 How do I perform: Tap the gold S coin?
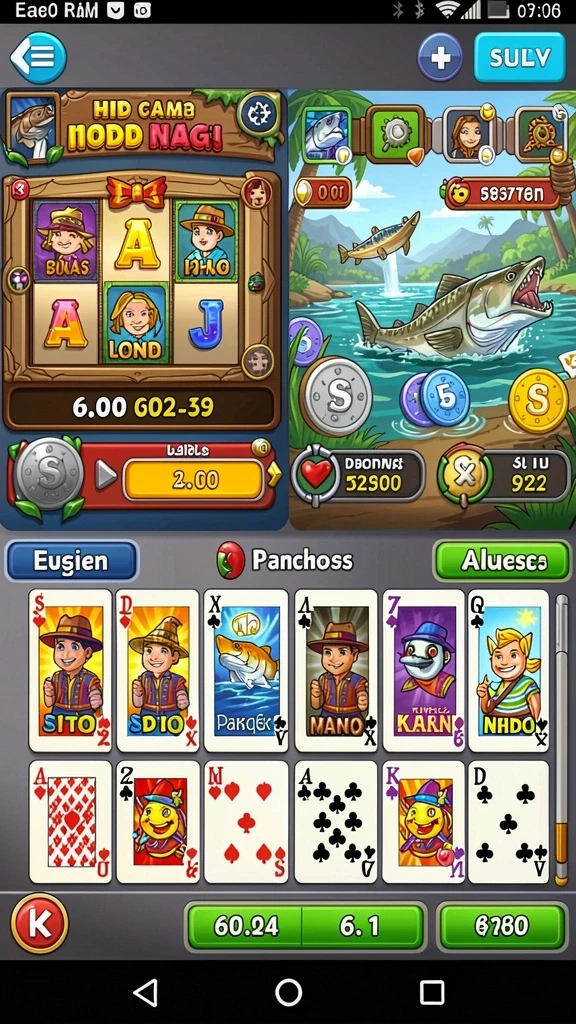538,400
